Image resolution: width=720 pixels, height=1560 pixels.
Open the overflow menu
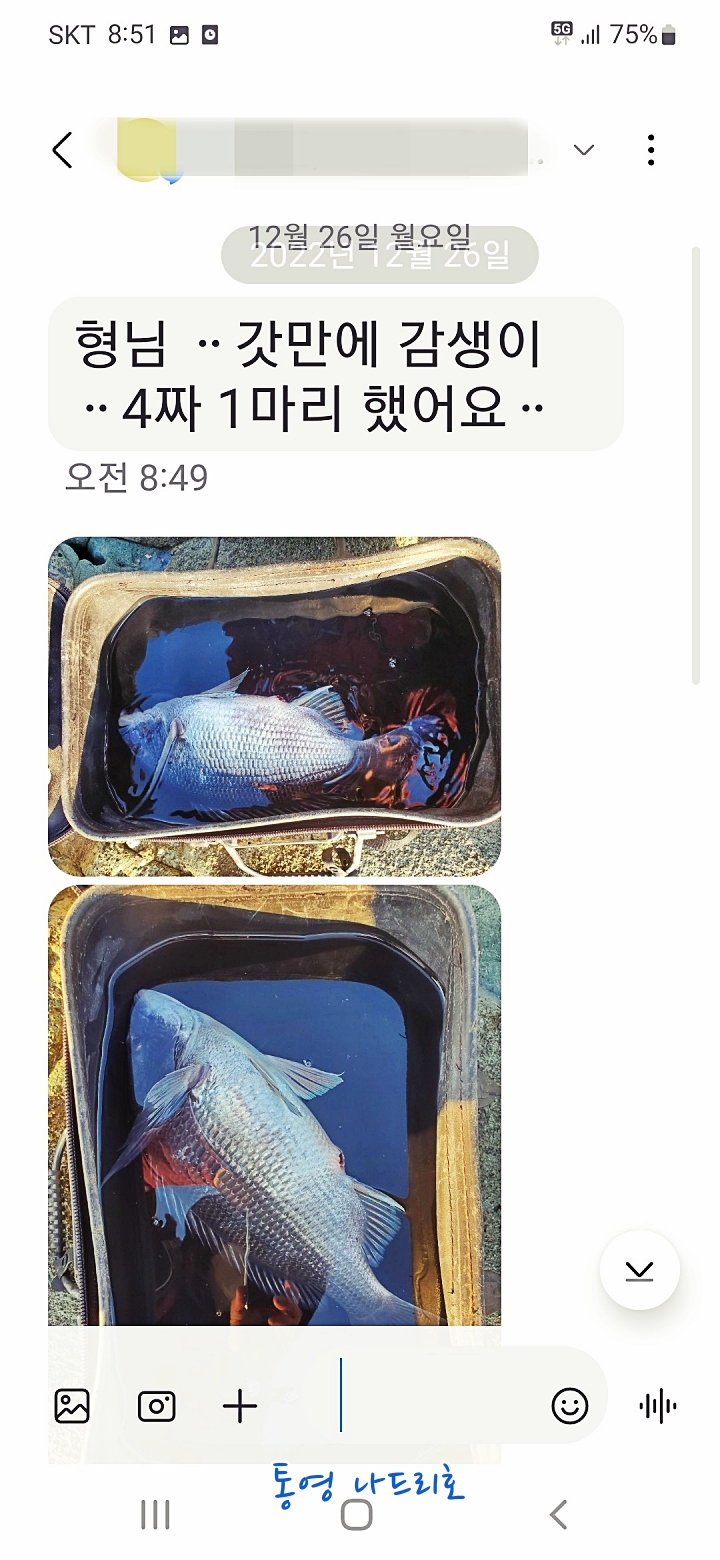[x=651, y=150]
